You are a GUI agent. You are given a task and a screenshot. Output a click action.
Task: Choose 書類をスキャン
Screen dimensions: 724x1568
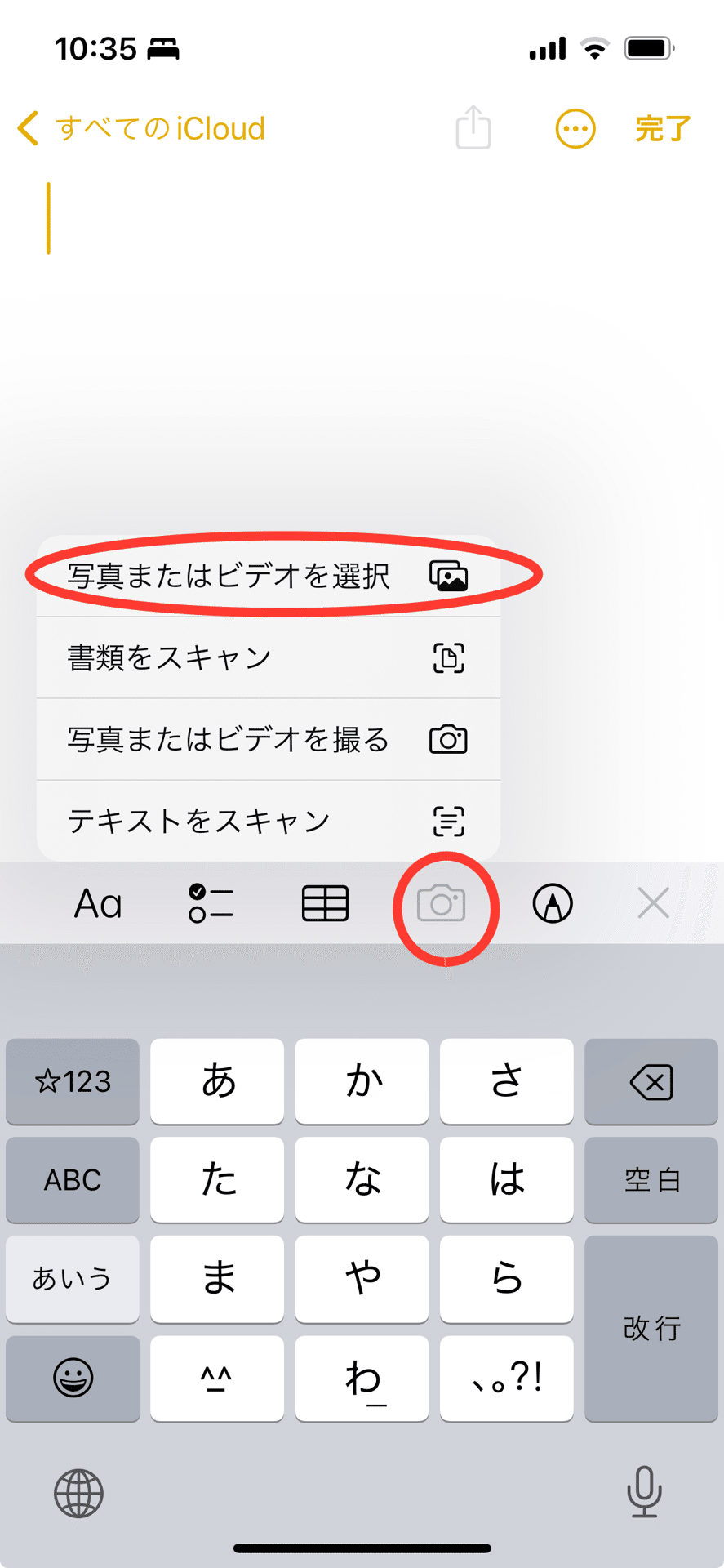click(x=269, y=657)
